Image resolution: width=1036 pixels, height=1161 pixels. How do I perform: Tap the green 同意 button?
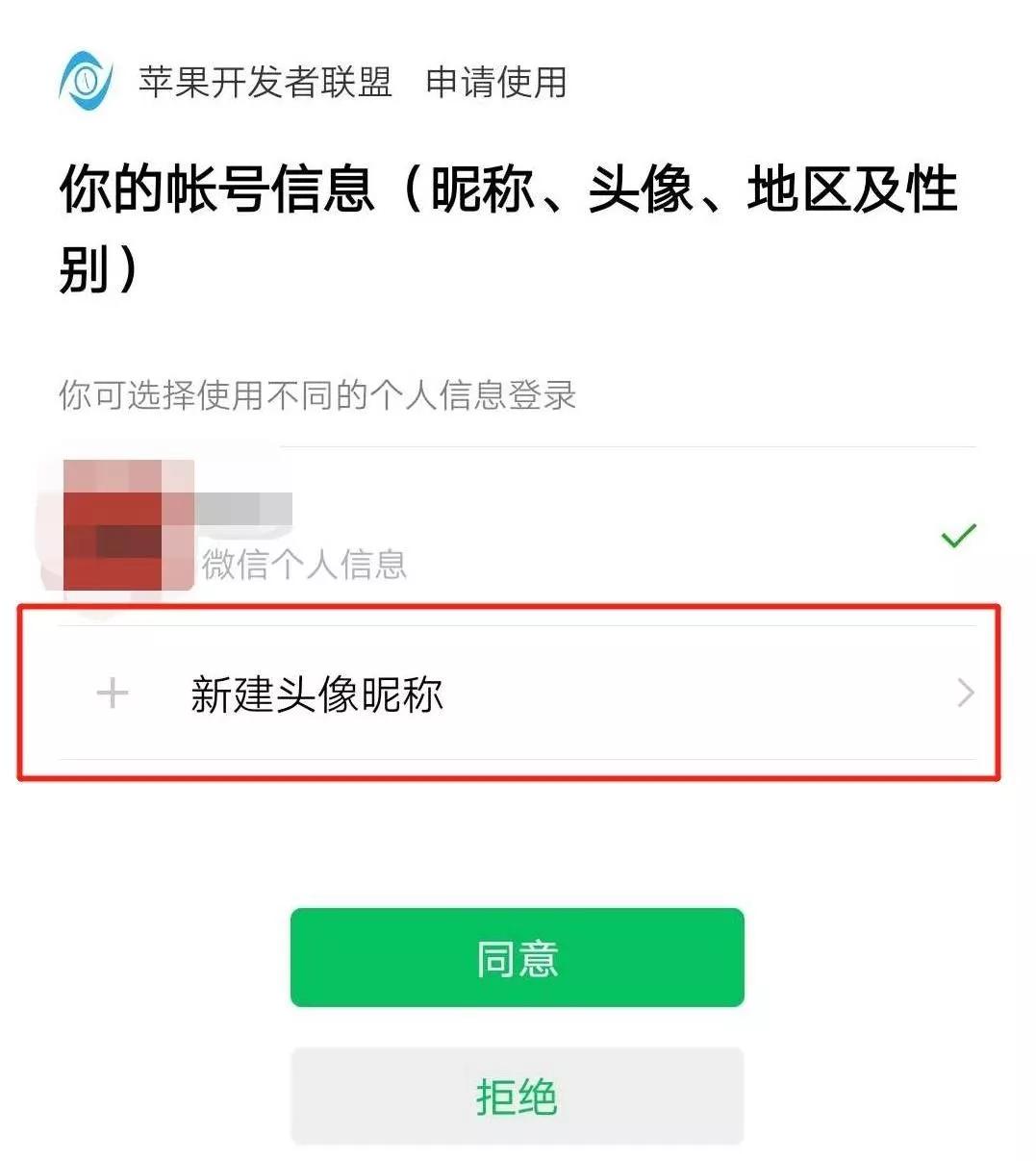(x=517, y=958)
